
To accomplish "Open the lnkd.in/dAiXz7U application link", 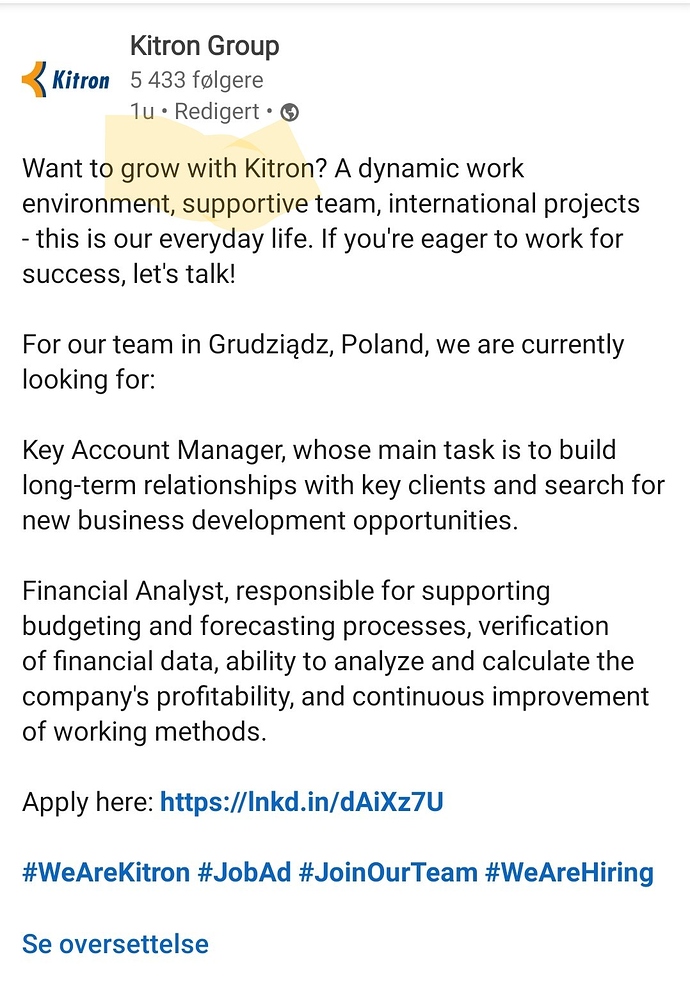I will pyautogui.click(x=301, y=802).
